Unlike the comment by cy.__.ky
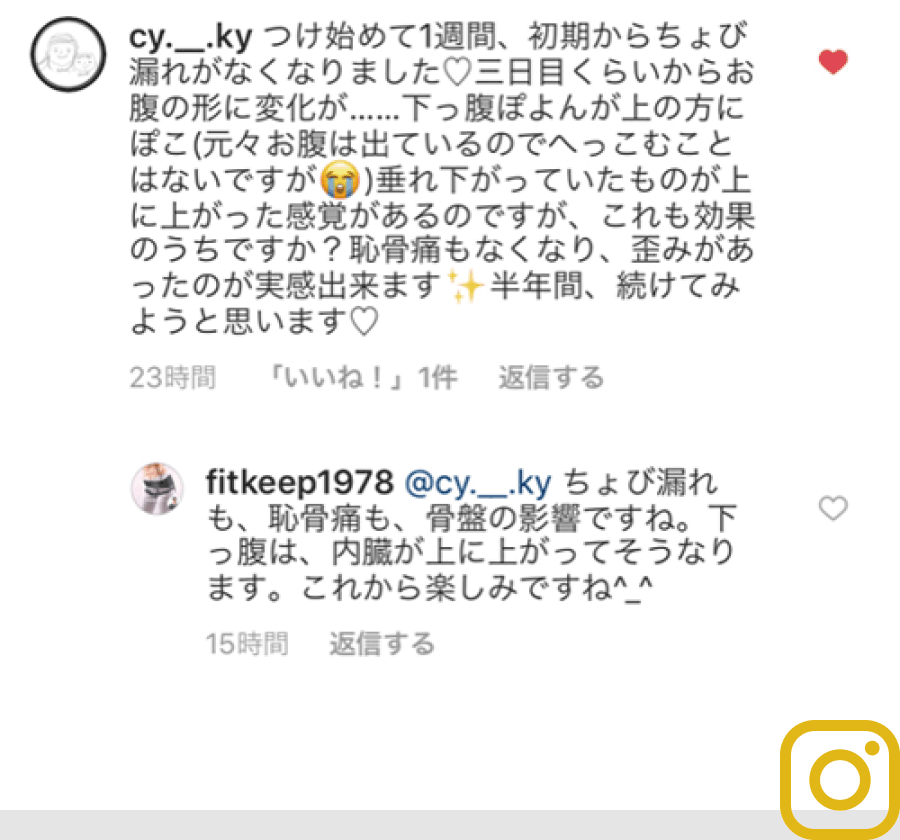Viewport: 900px width, 840px height. coord(832,62)
